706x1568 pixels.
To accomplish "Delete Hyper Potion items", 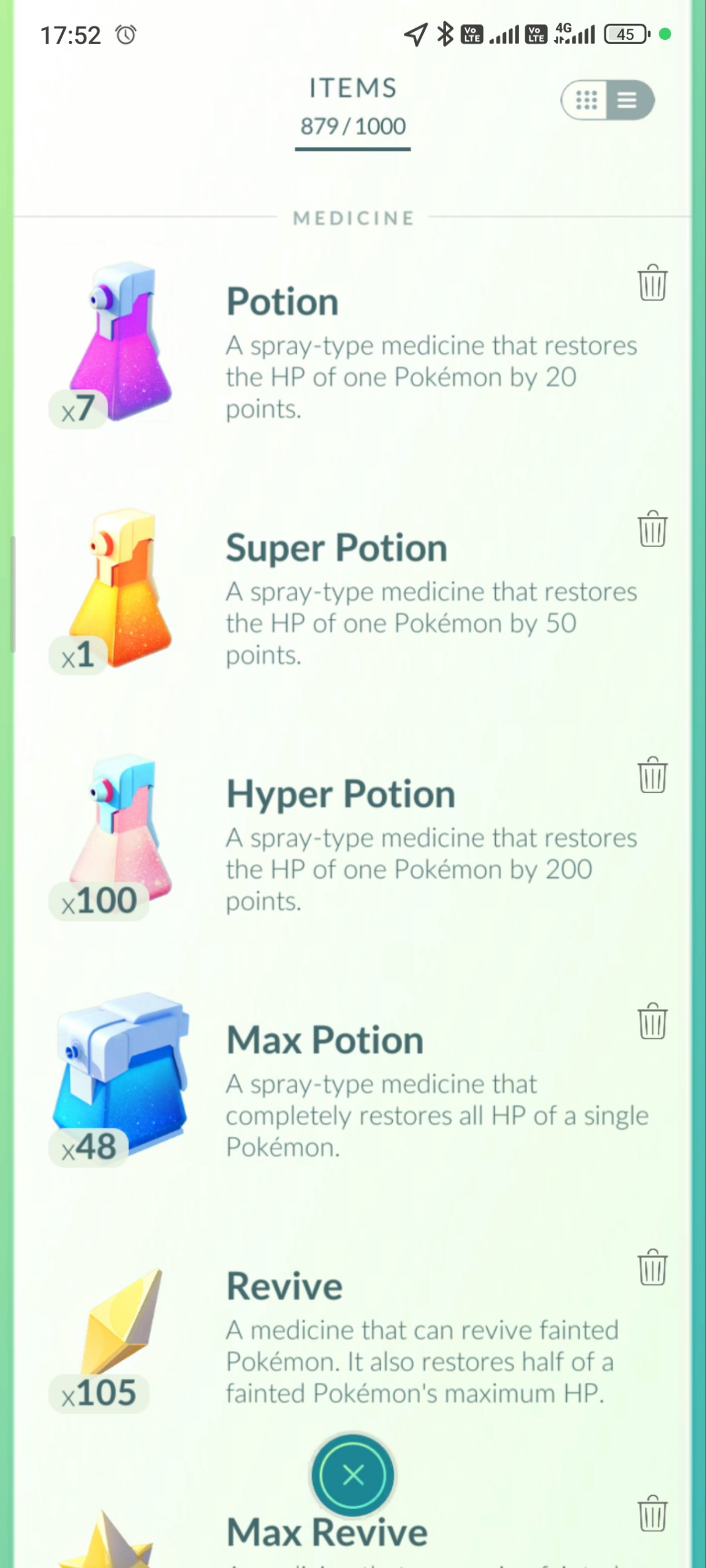I will (x=652, y=775).
